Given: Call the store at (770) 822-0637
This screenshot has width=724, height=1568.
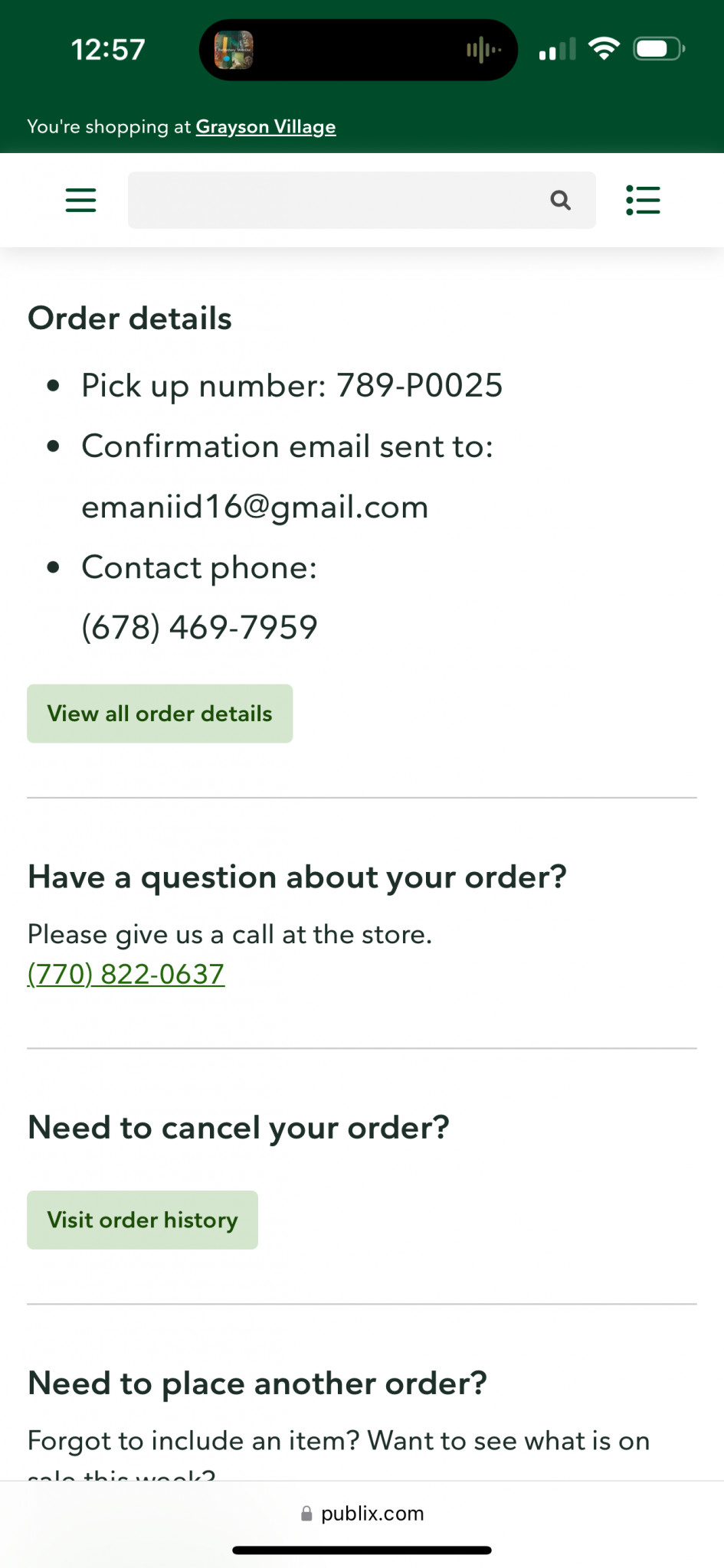Looking at the screenshot, I should (126, 974).
